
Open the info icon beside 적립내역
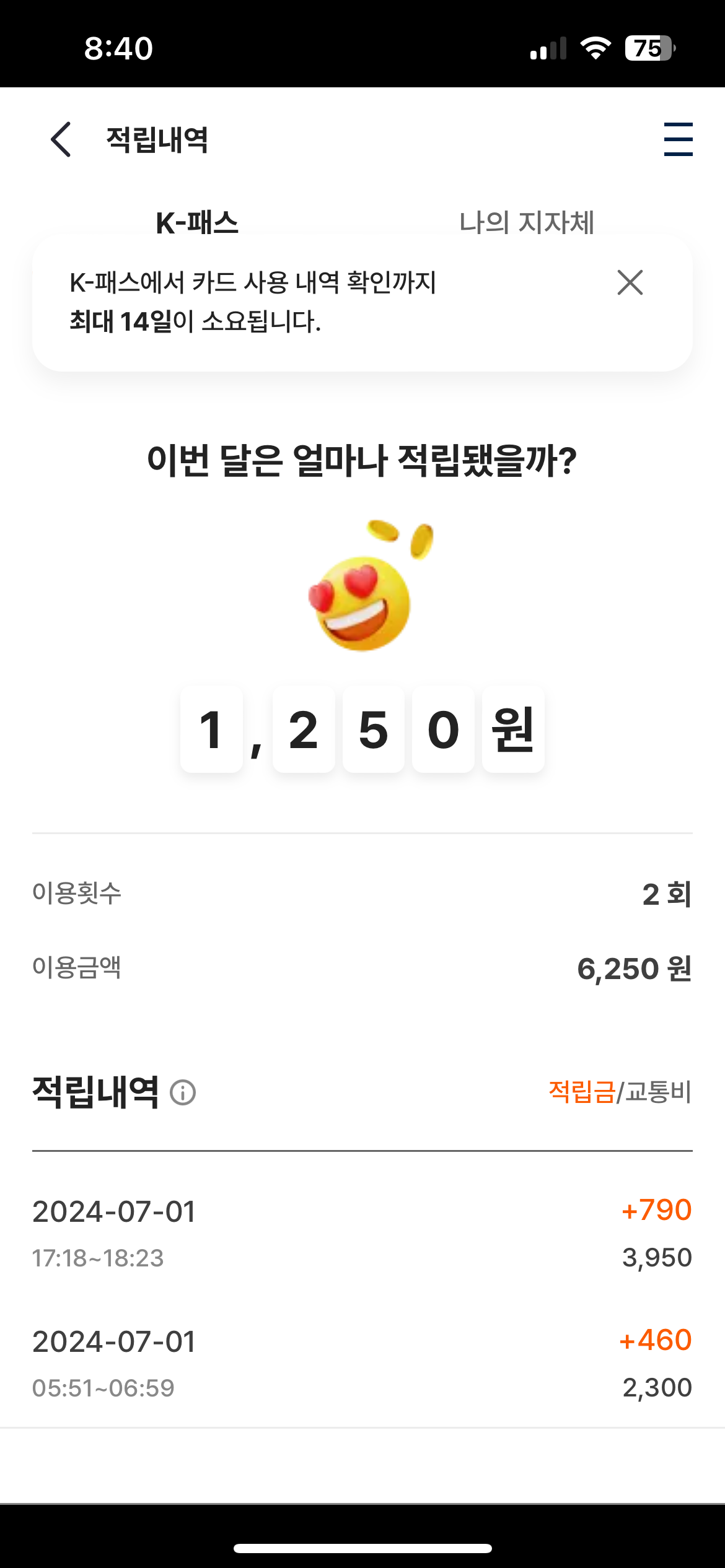(x=183, y=1092)
